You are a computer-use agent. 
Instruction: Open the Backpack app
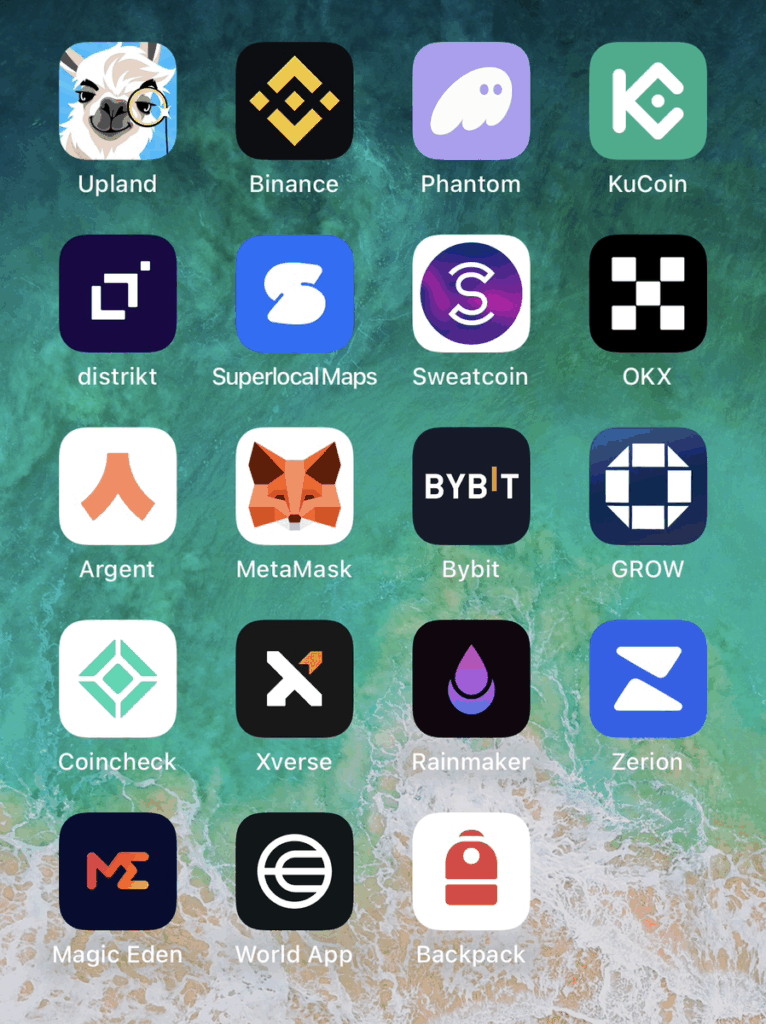click(471, 871)
